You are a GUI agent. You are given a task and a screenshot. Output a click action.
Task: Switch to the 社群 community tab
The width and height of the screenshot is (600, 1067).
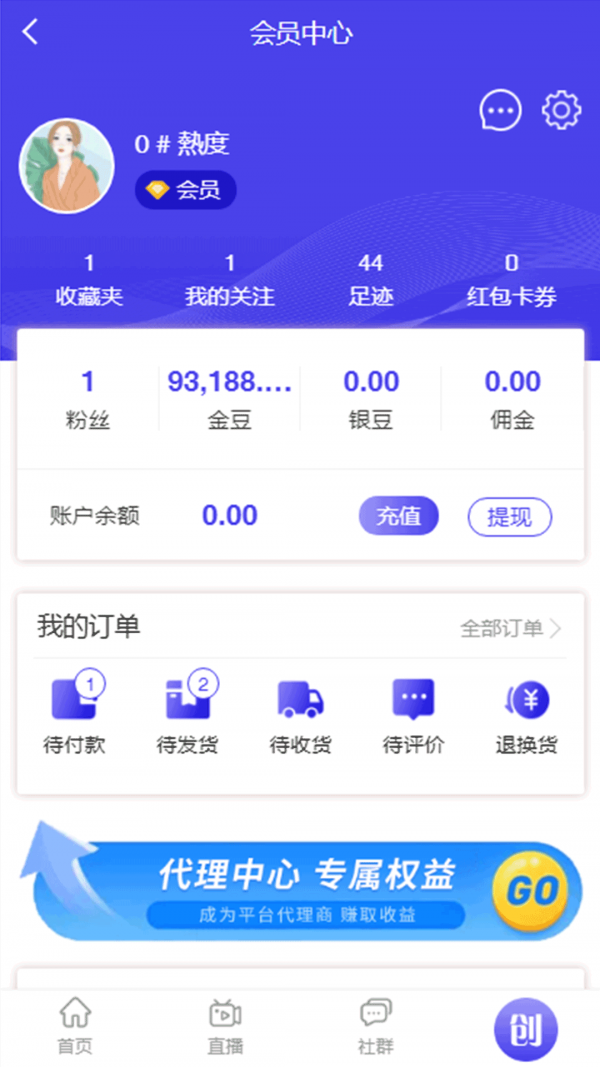pos(375,1027)
